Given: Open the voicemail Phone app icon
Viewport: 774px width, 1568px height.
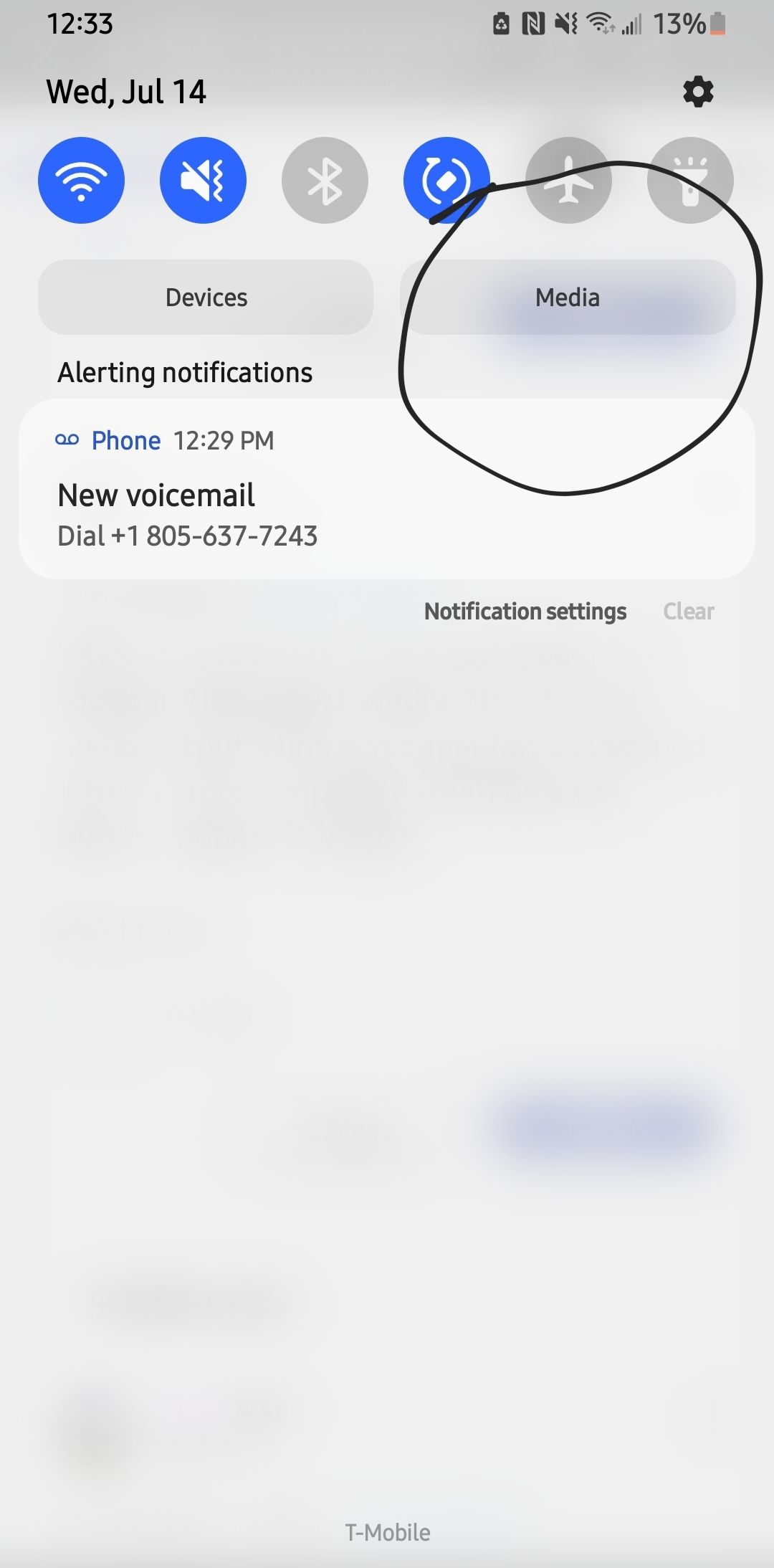Looking at the screenshot, I should (x=68, y=439).
